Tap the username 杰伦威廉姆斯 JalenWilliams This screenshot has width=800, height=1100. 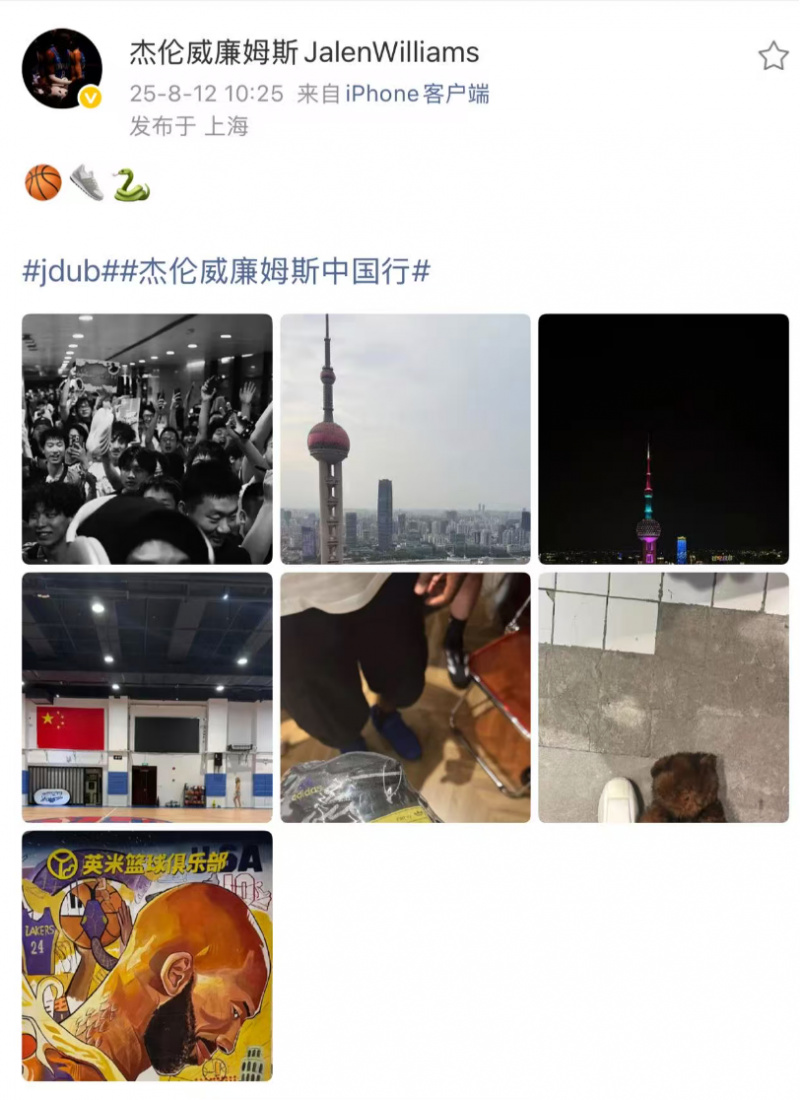304,52
